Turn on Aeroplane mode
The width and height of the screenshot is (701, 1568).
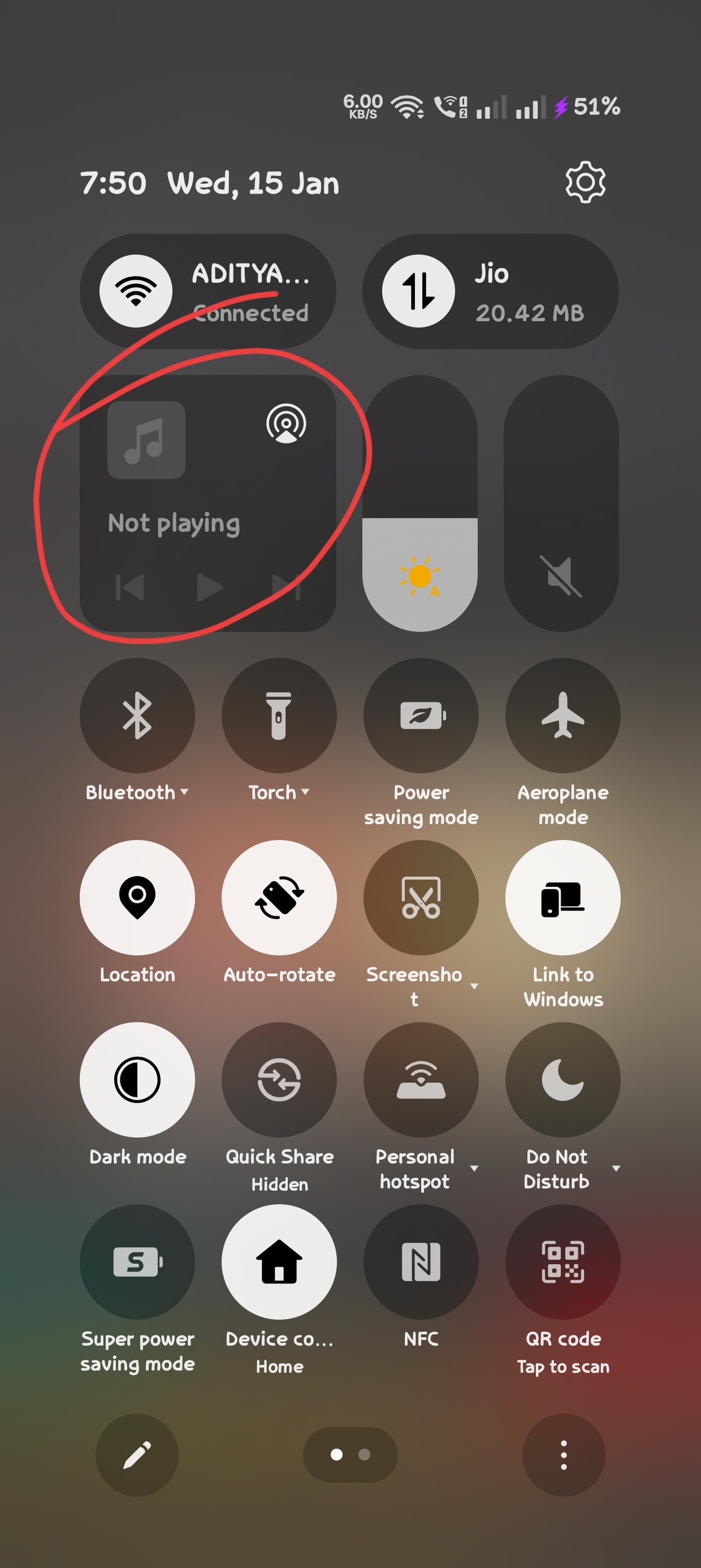563,716
